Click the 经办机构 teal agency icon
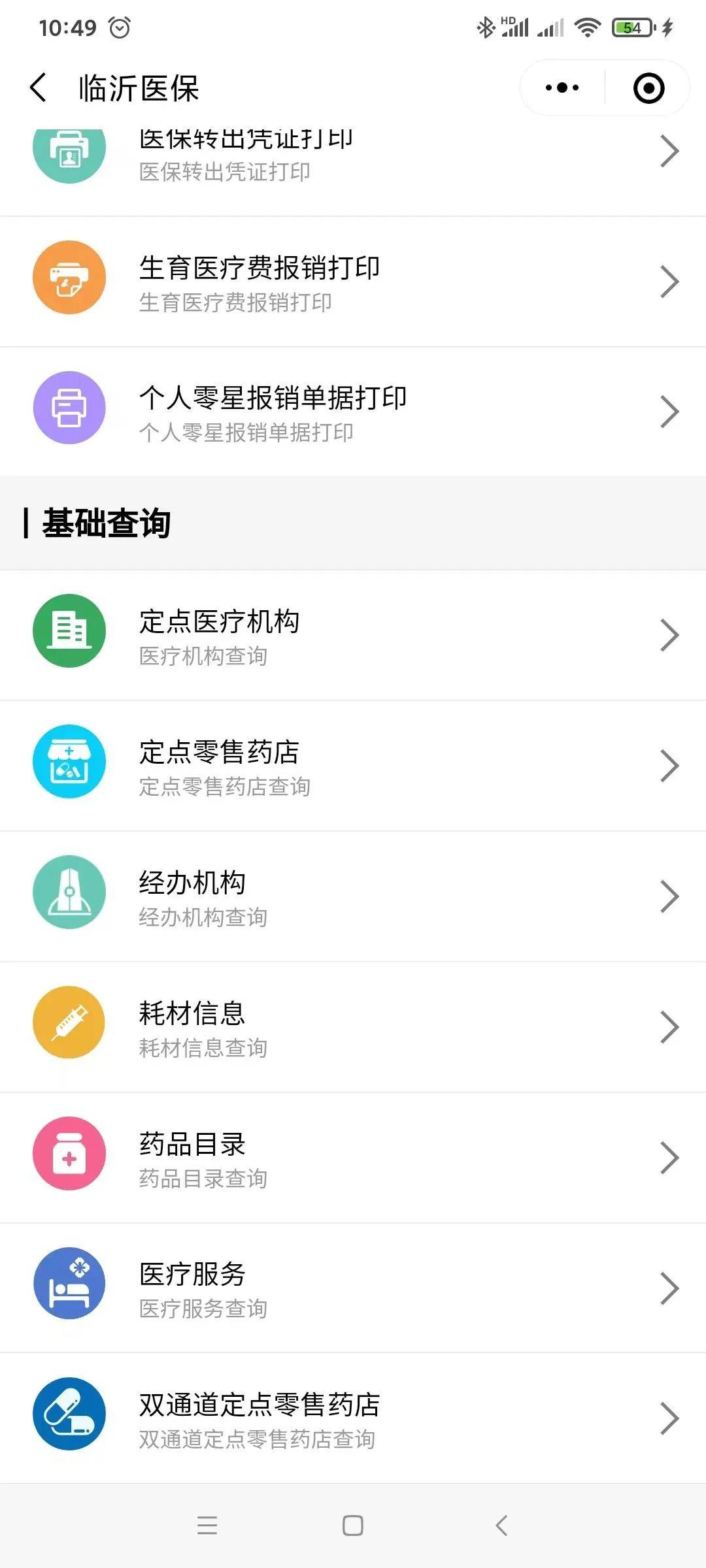706x1568 pixels. pos(69,893)
